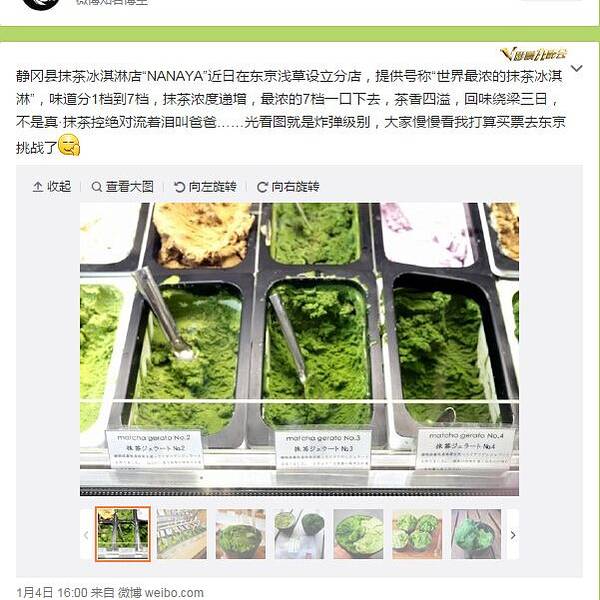Viewport: 600px width, 600px height.
Task: Open the sixth thumbnail with three scoops
Action: pyautogui.click(x=417, y=533)
